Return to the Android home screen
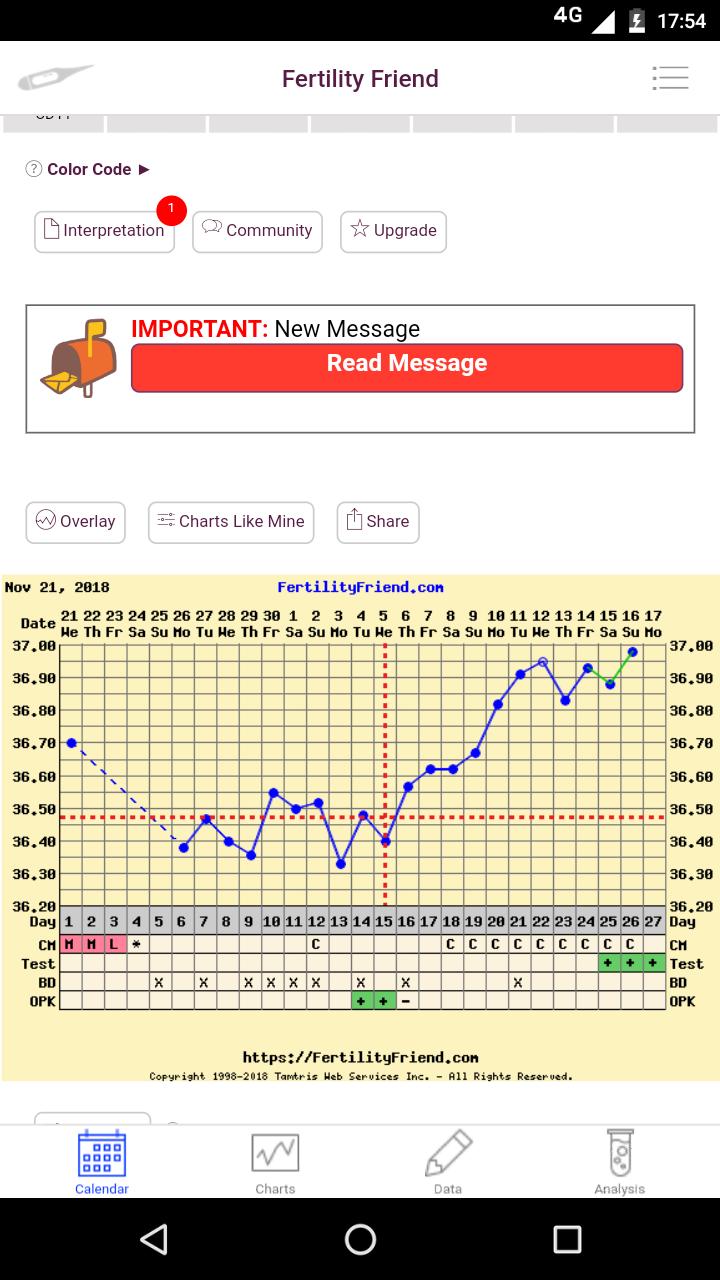Viewport: 720px width, 1280px height. 360,1240
